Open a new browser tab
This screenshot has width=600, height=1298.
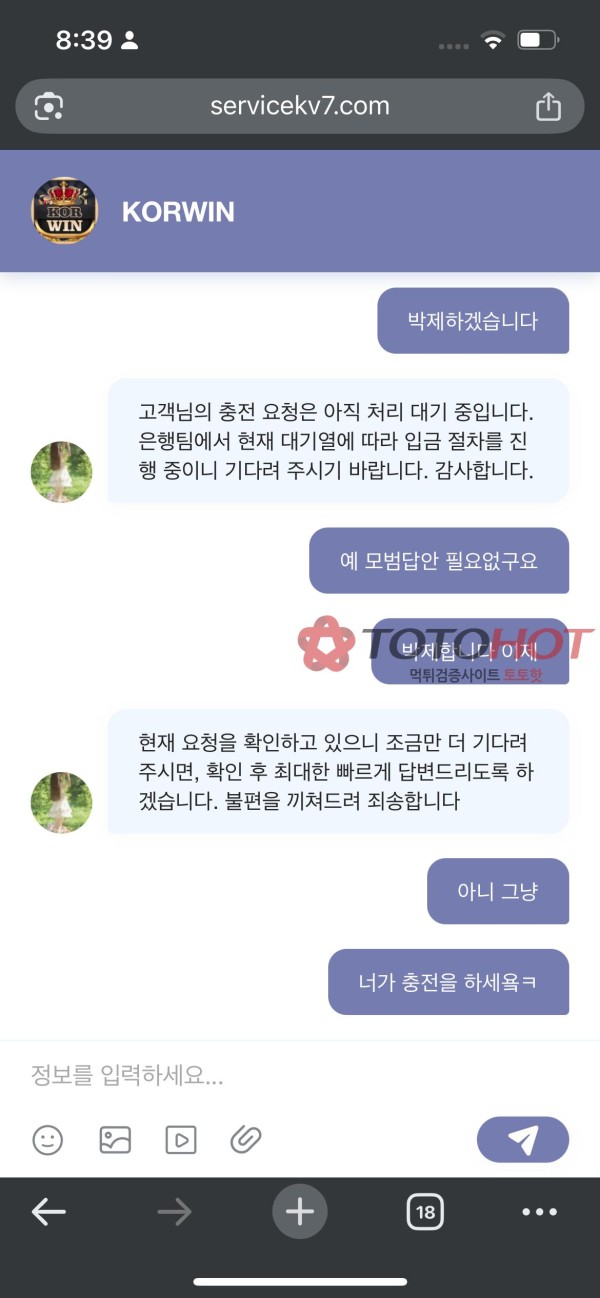point(300,1212)
